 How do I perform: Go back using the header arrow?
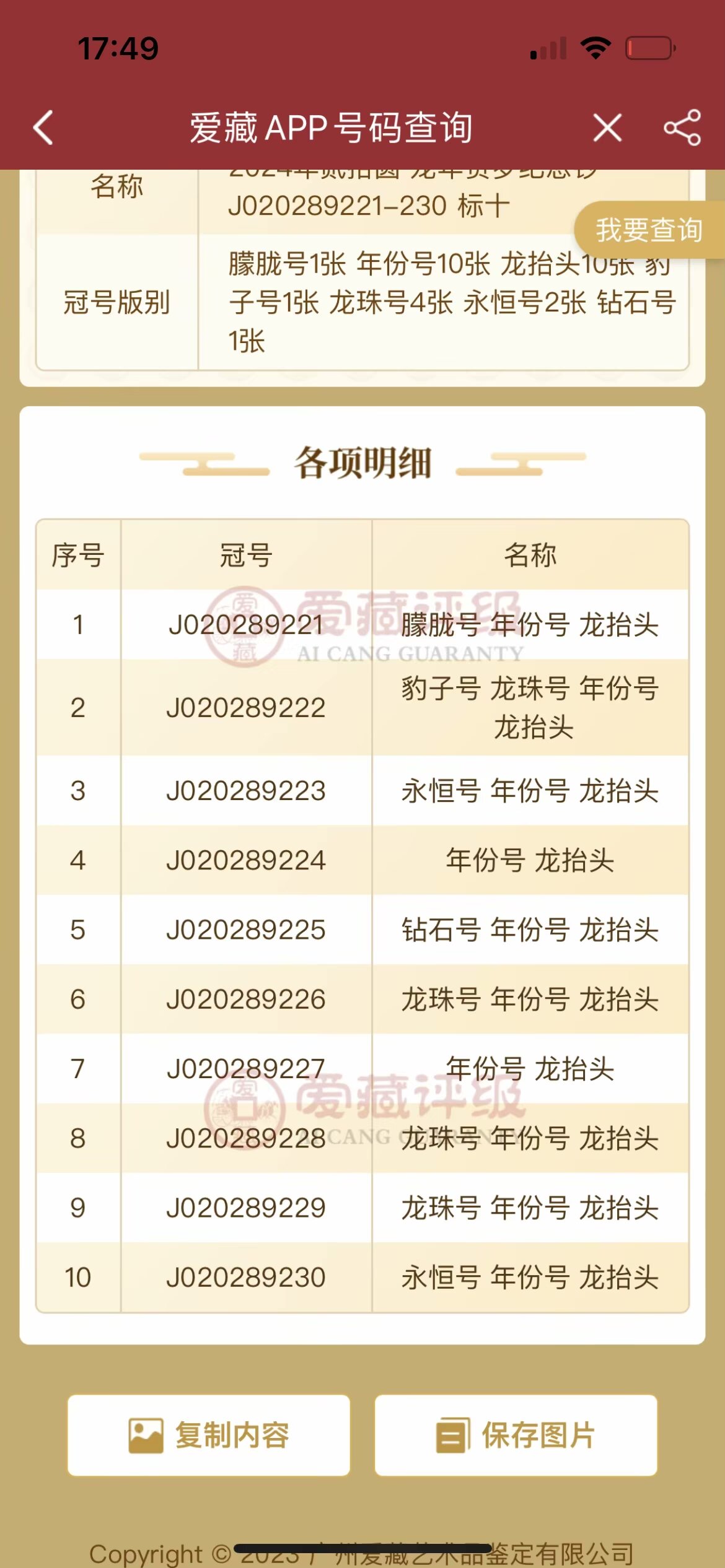[43, 128]
